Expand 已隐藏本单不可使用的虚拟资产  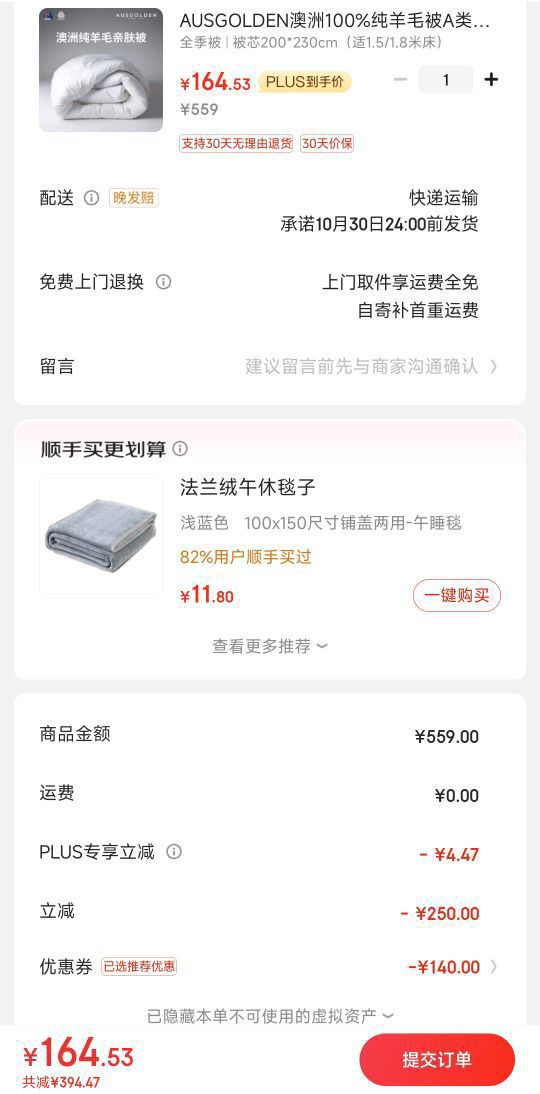pyautogui.click(x=269, y=1016)
